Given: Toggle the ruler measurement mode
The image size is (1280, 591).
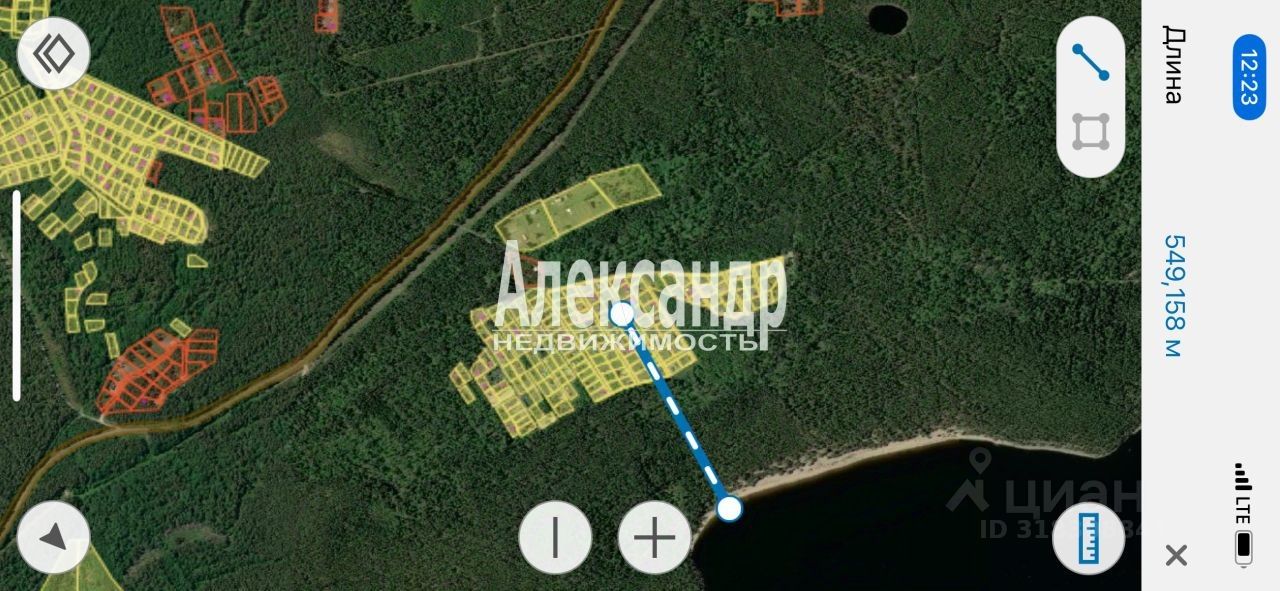Looking at the screenshot, I should (1089, 537).
